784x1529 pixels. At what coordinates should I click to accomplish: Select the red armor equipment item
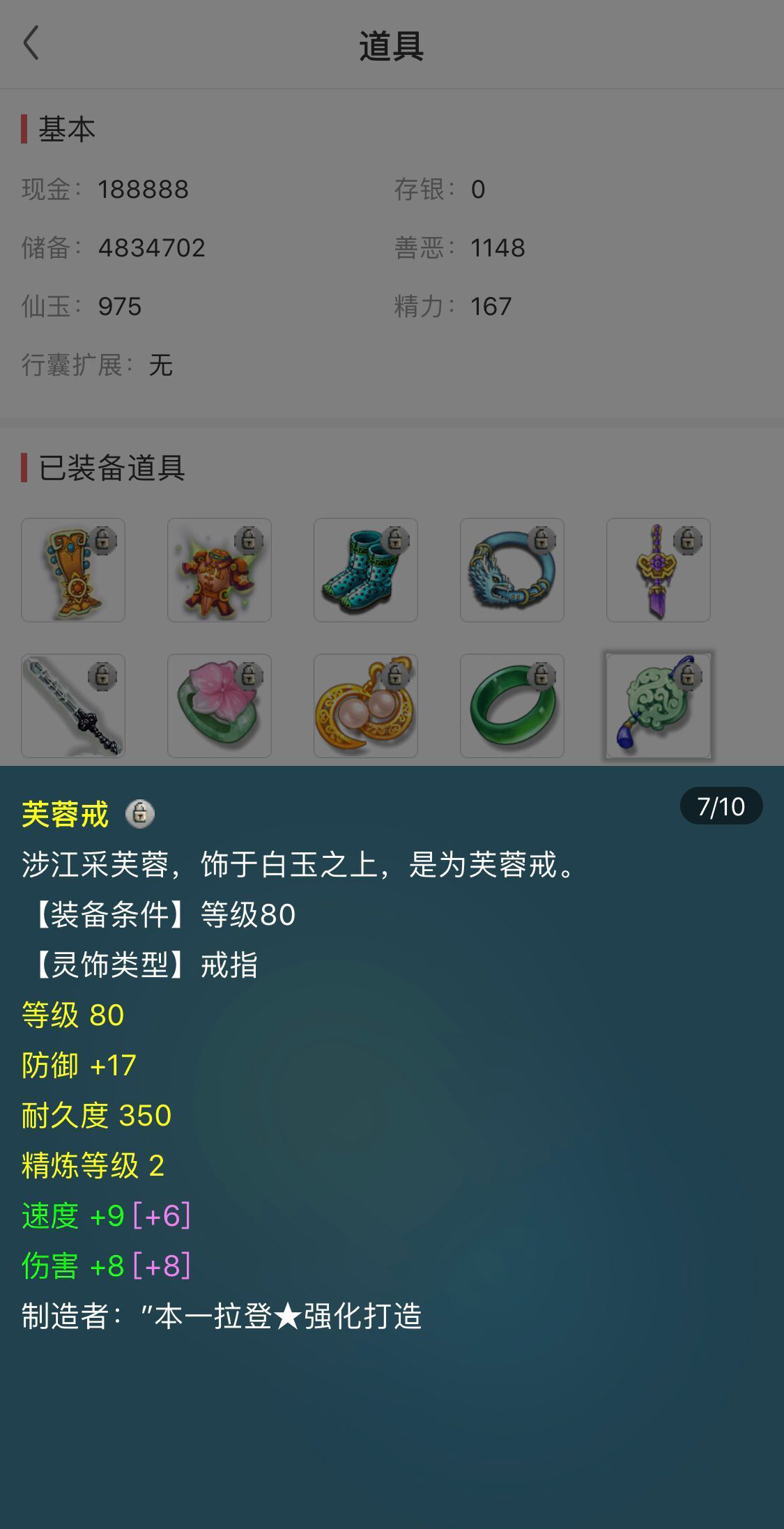(220, 570)
